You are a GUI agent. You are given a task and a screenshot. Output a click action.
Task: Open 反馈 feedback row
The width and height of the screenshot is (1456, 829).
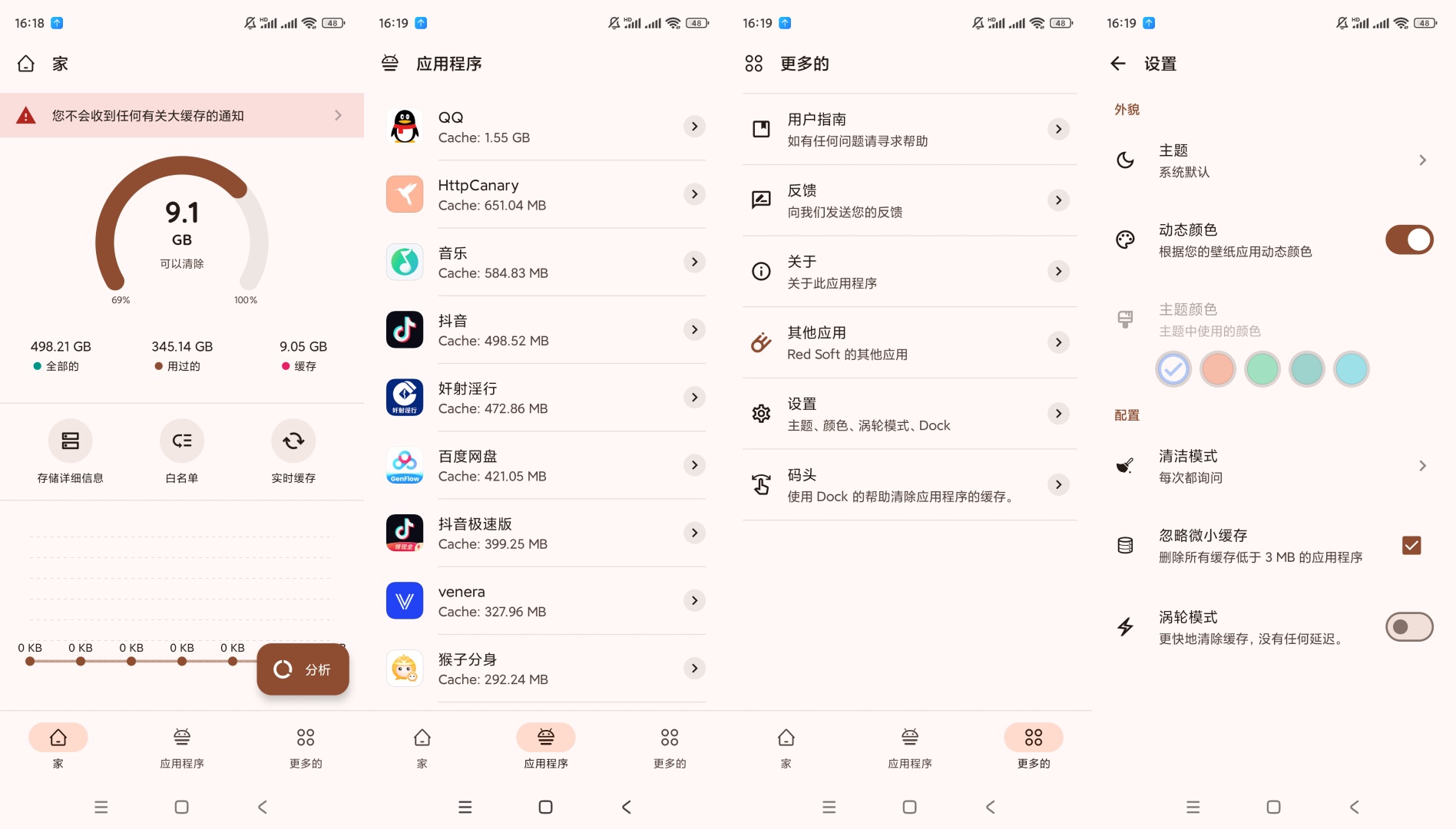pos(909,200)
